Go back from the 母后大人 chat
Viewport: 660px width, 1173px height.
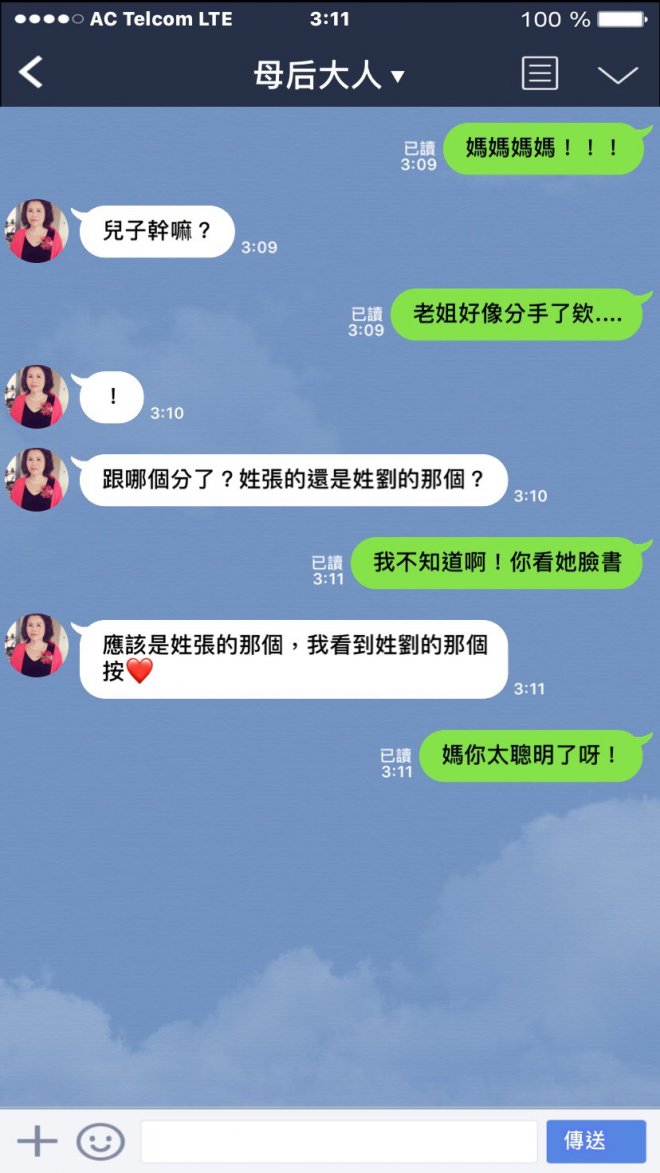(32, 73)
